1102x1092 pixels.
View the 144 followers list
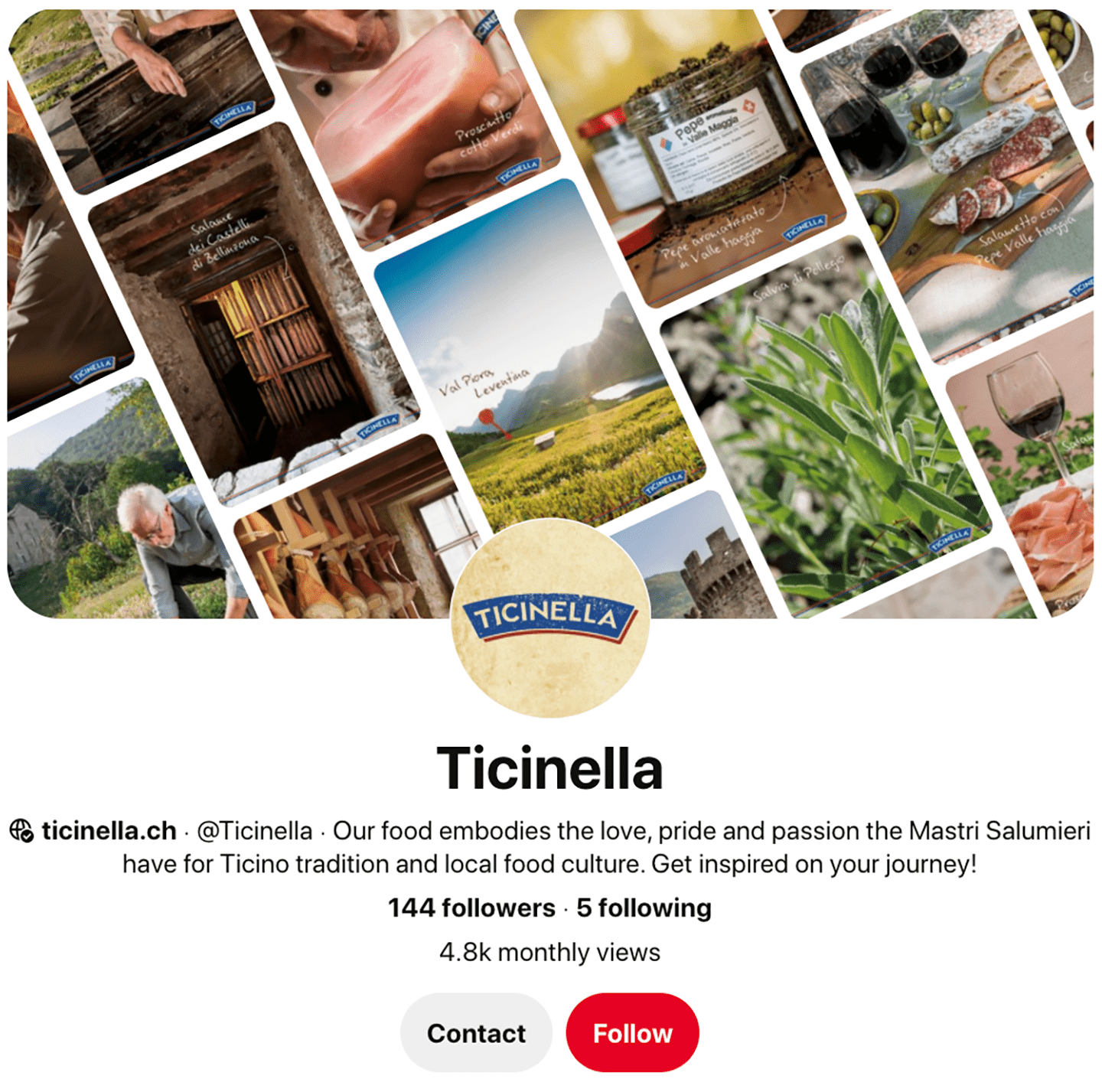(x=471, y=908)
